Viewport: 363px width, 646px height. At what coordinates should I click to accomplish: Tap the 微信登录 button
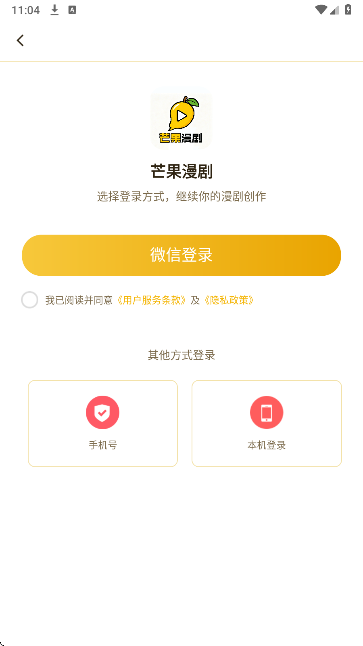tap(181, 255)
